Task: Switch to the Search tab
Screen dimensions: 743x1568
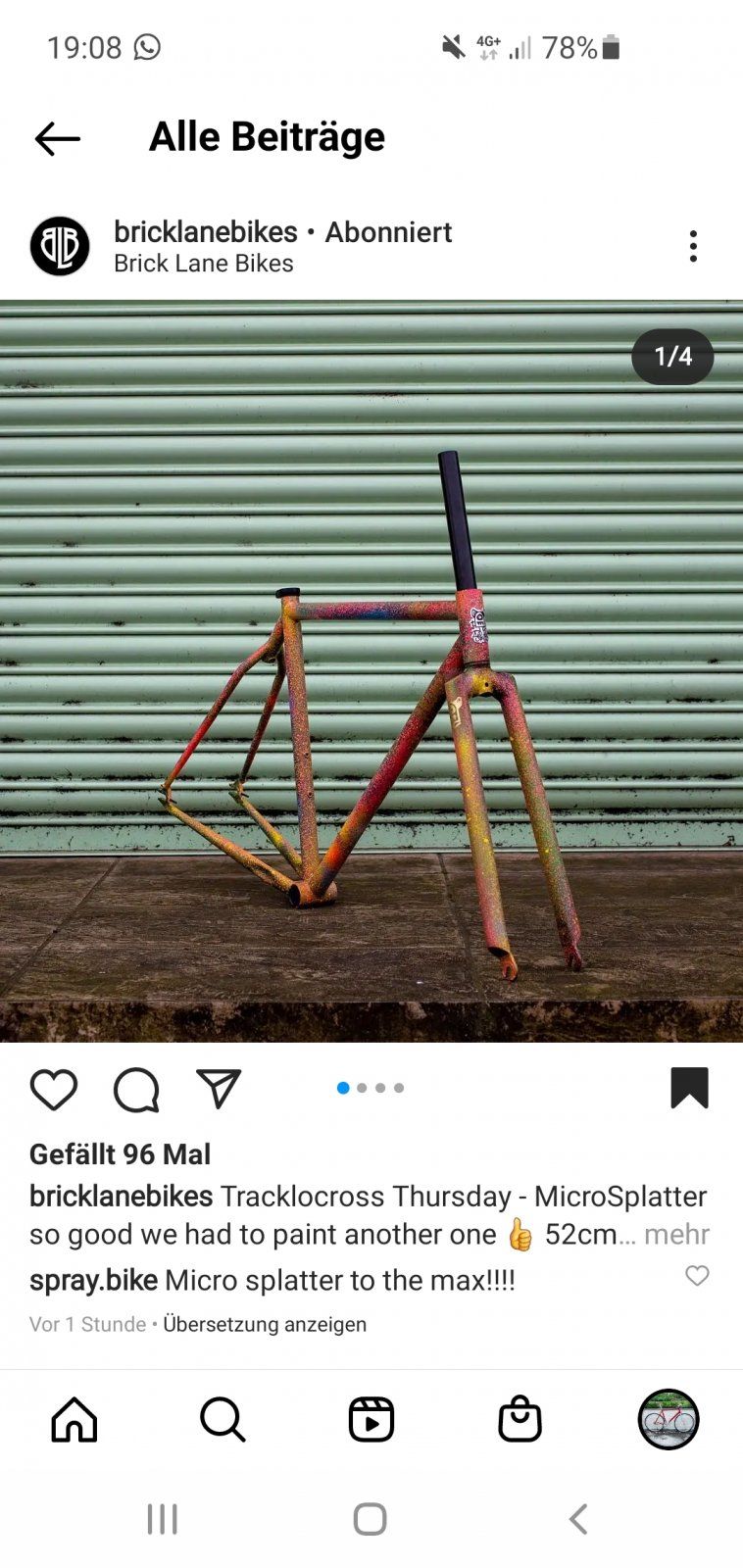Action: tap(223, 1419)
